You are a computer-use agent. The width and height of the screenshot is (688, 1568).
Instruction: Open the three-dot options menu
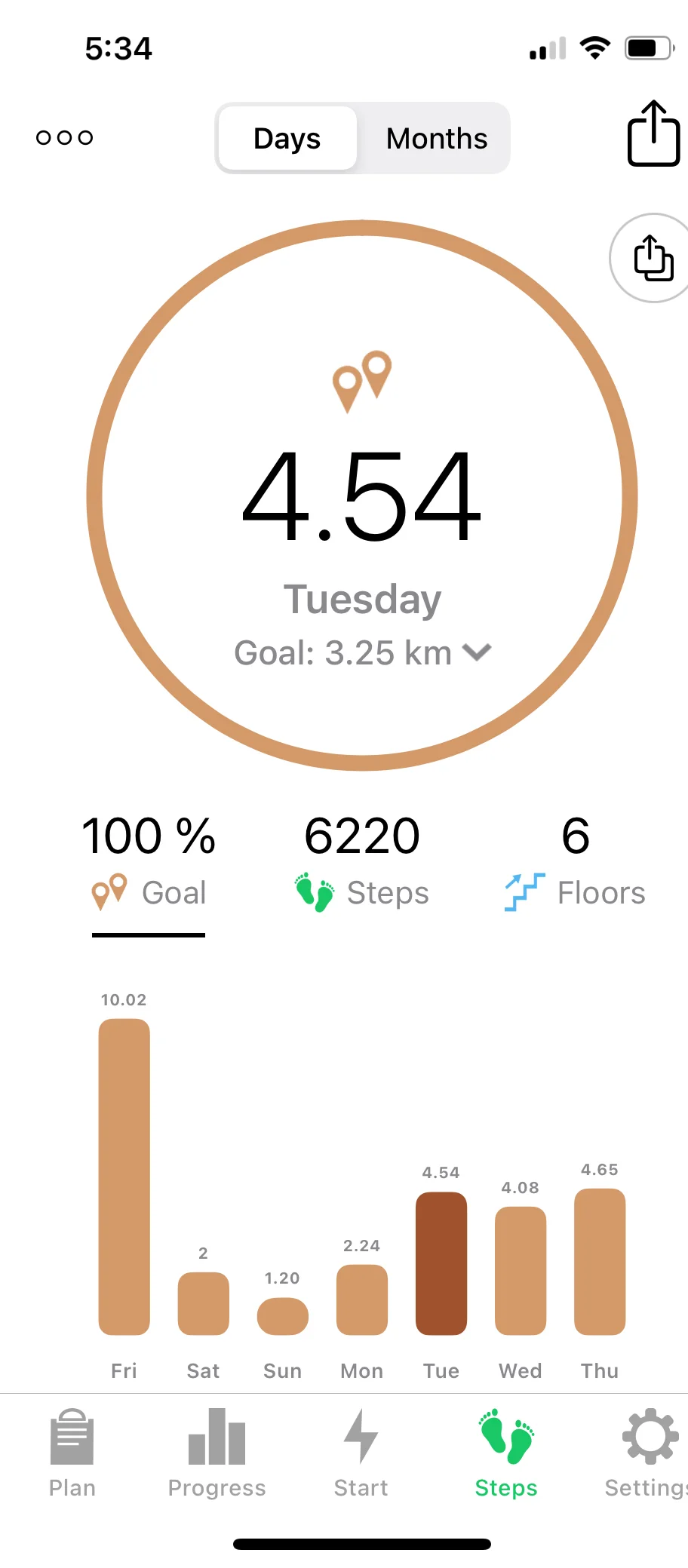[65, 137]
